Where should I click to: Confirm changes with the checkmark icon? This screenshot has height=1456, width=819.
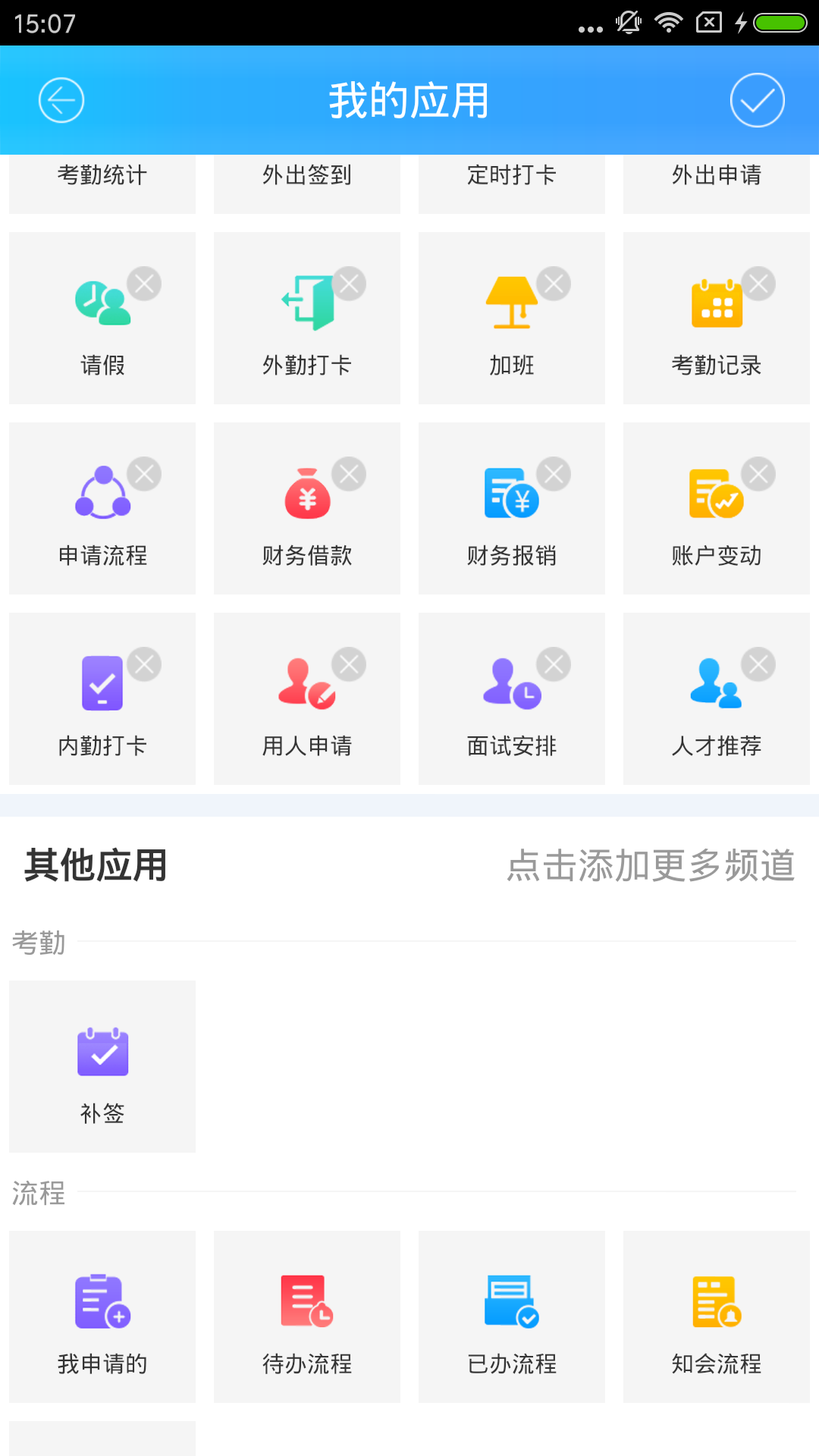757,100
